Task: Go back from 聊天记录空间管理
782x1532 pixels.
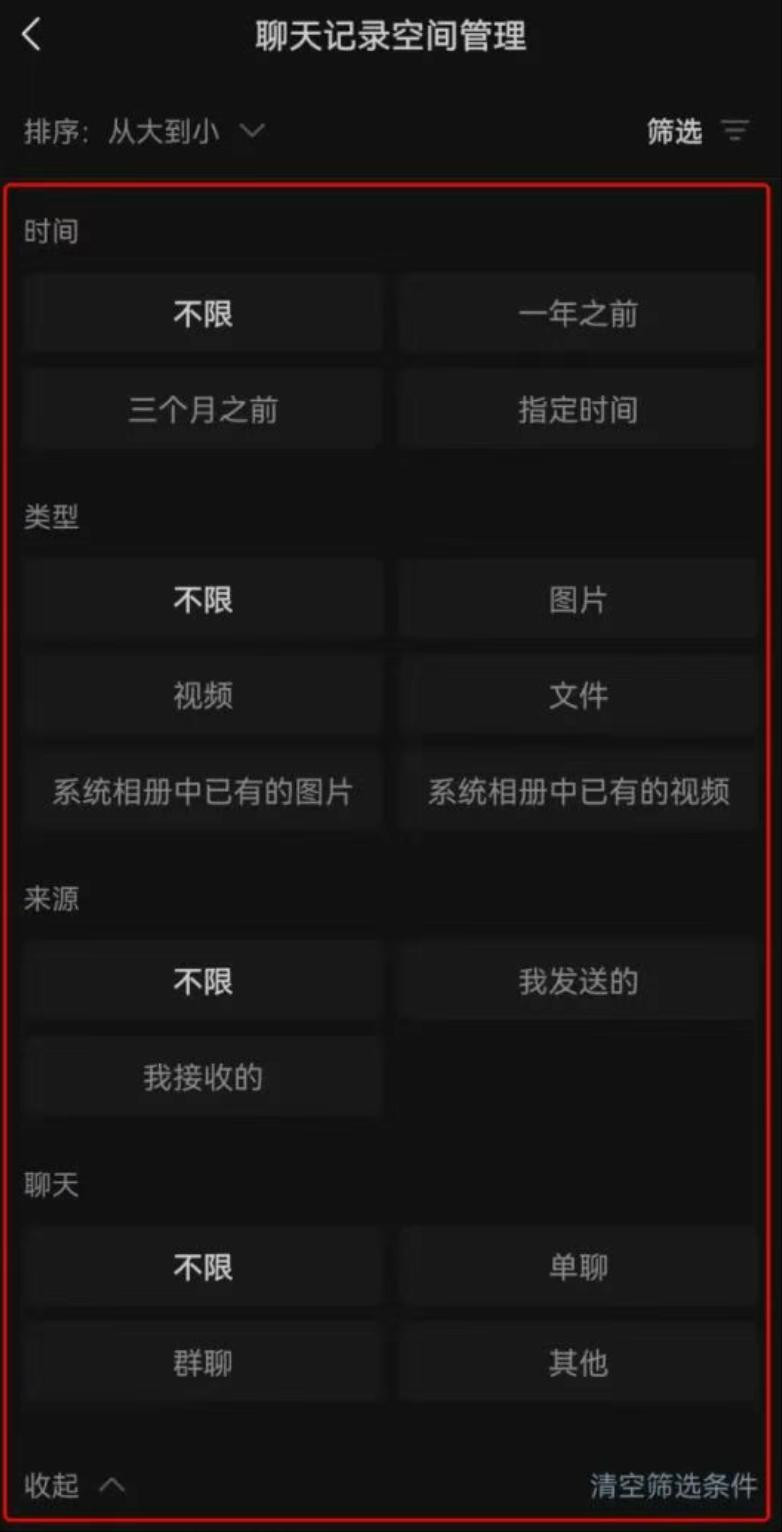Action: point(32,36)
